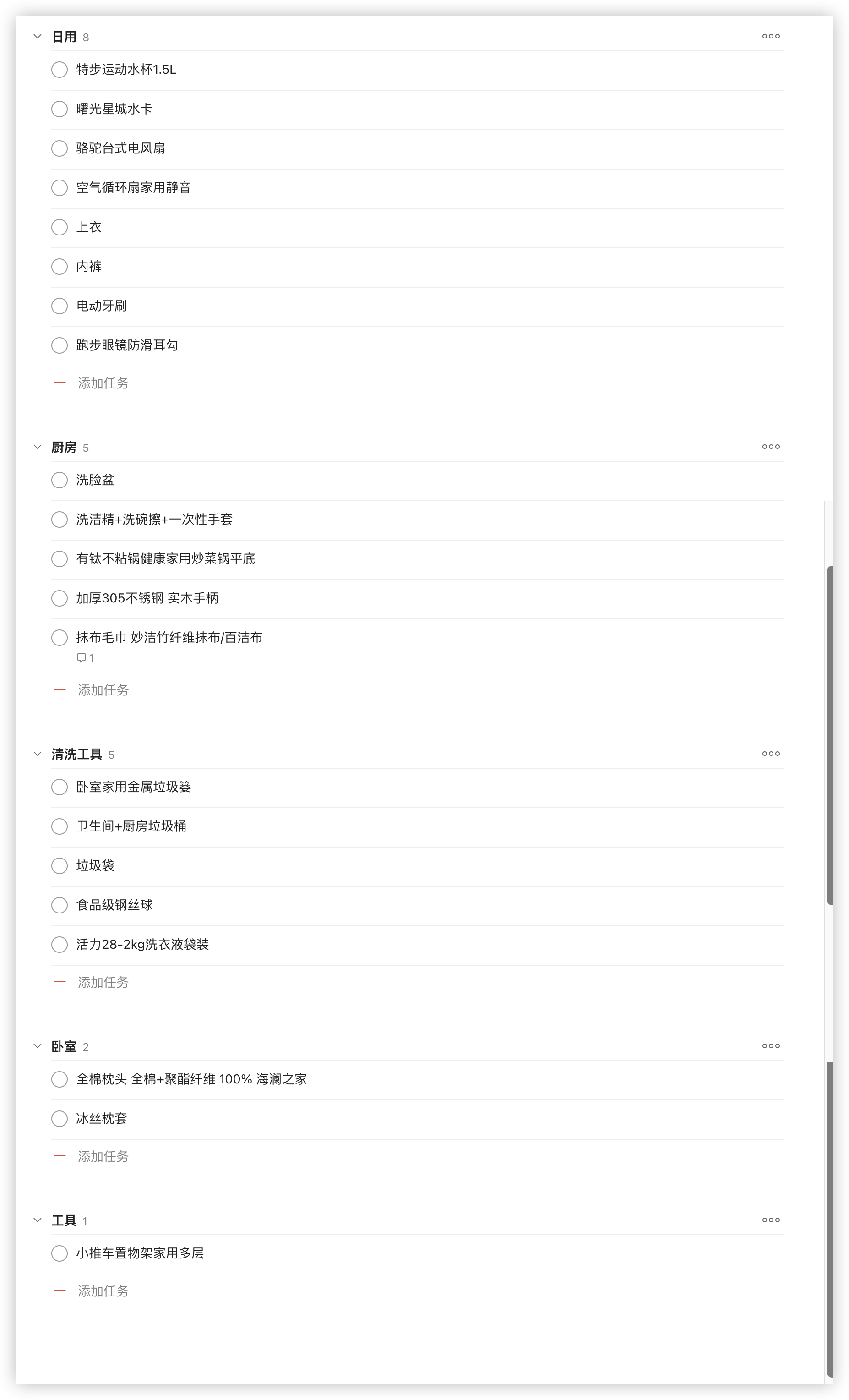This screenshot has height=1400, width=849.
Task: Open more options for the 清洗工具 section
Action: [771, 754]
